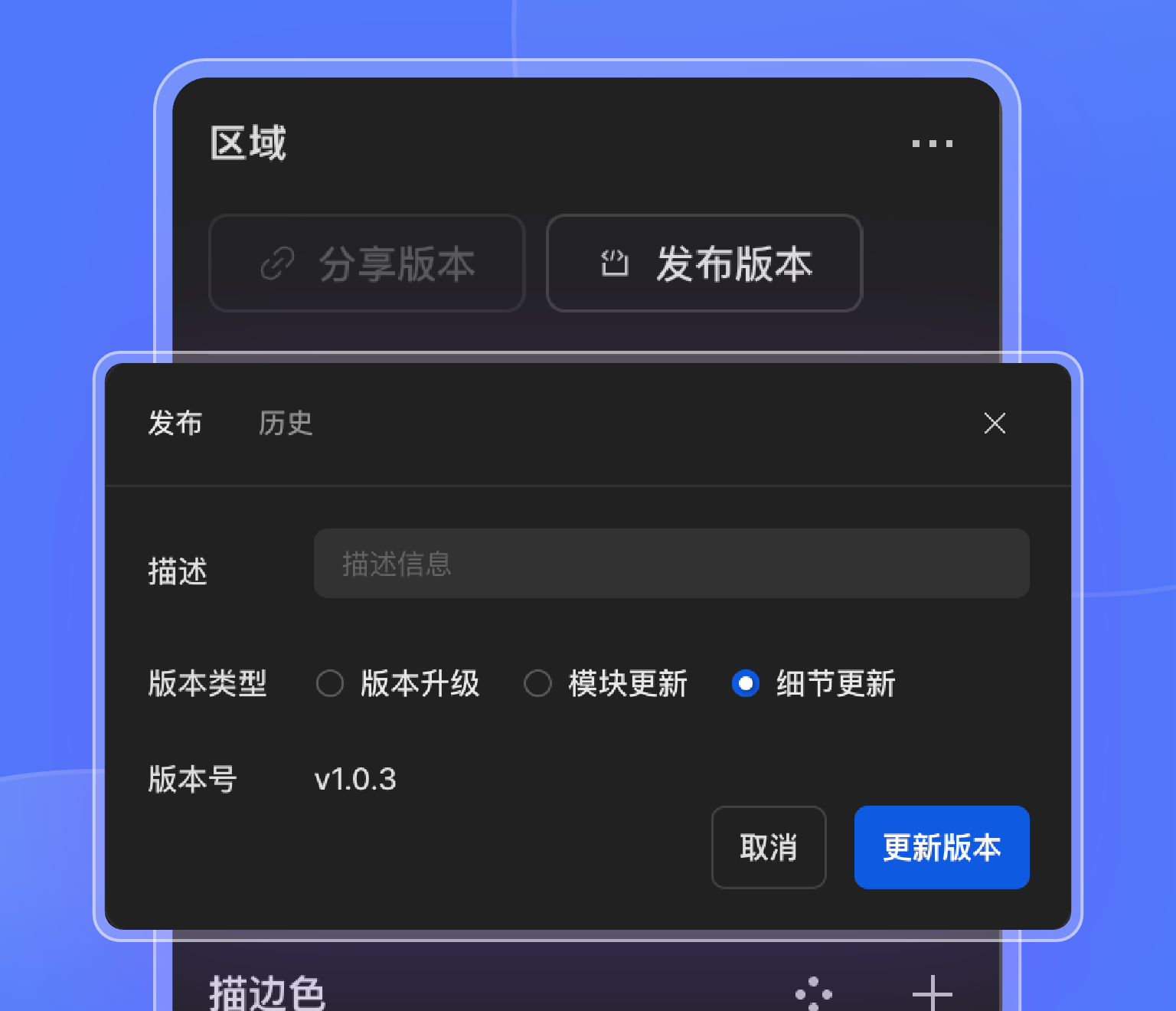This screenshot has width=1176, height=1011.
Task: Tap the 发布版本 publish button
Action: coord(704,263)
